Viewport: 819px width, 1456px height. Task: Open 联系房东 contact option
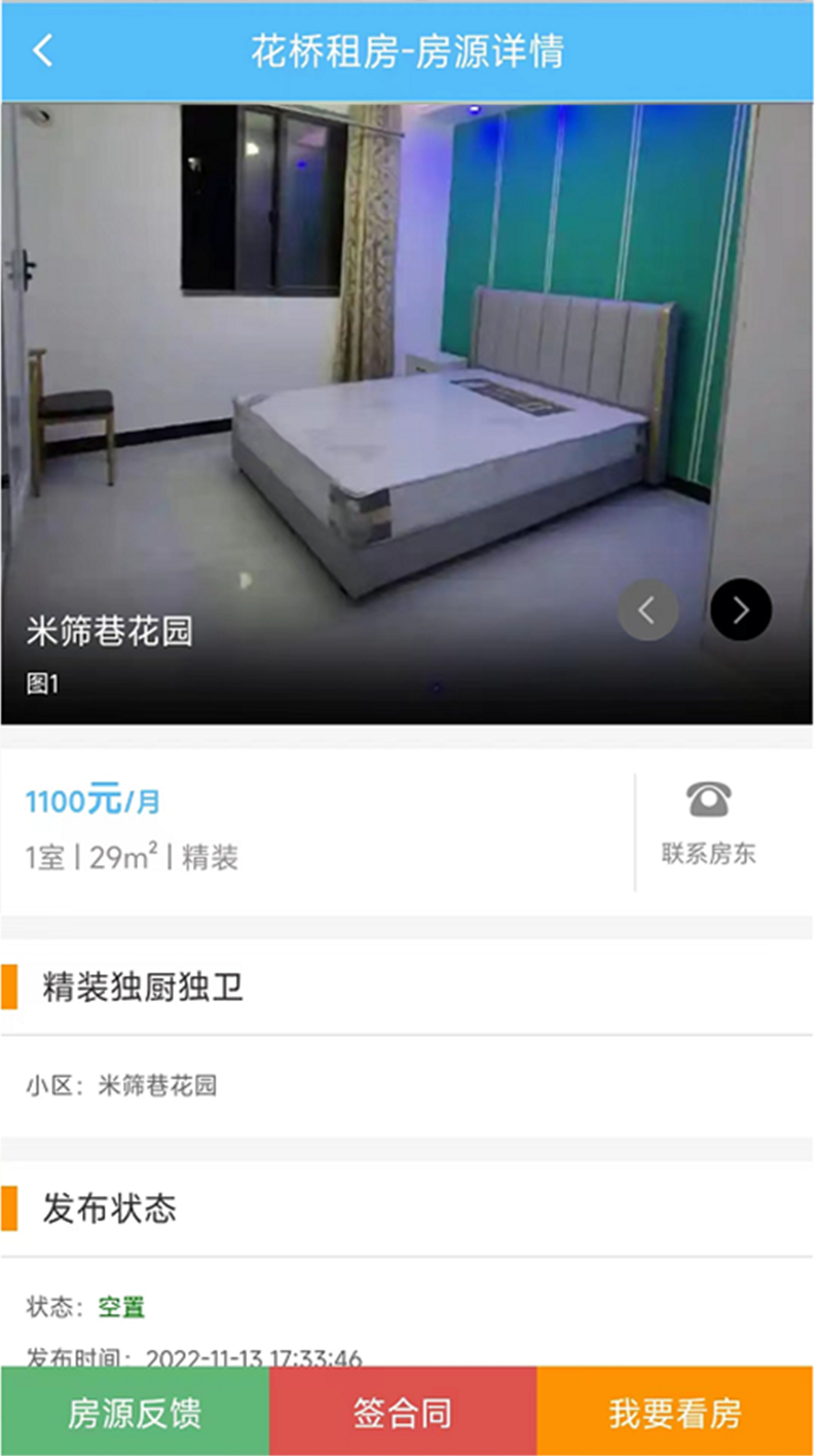(707, 853)
